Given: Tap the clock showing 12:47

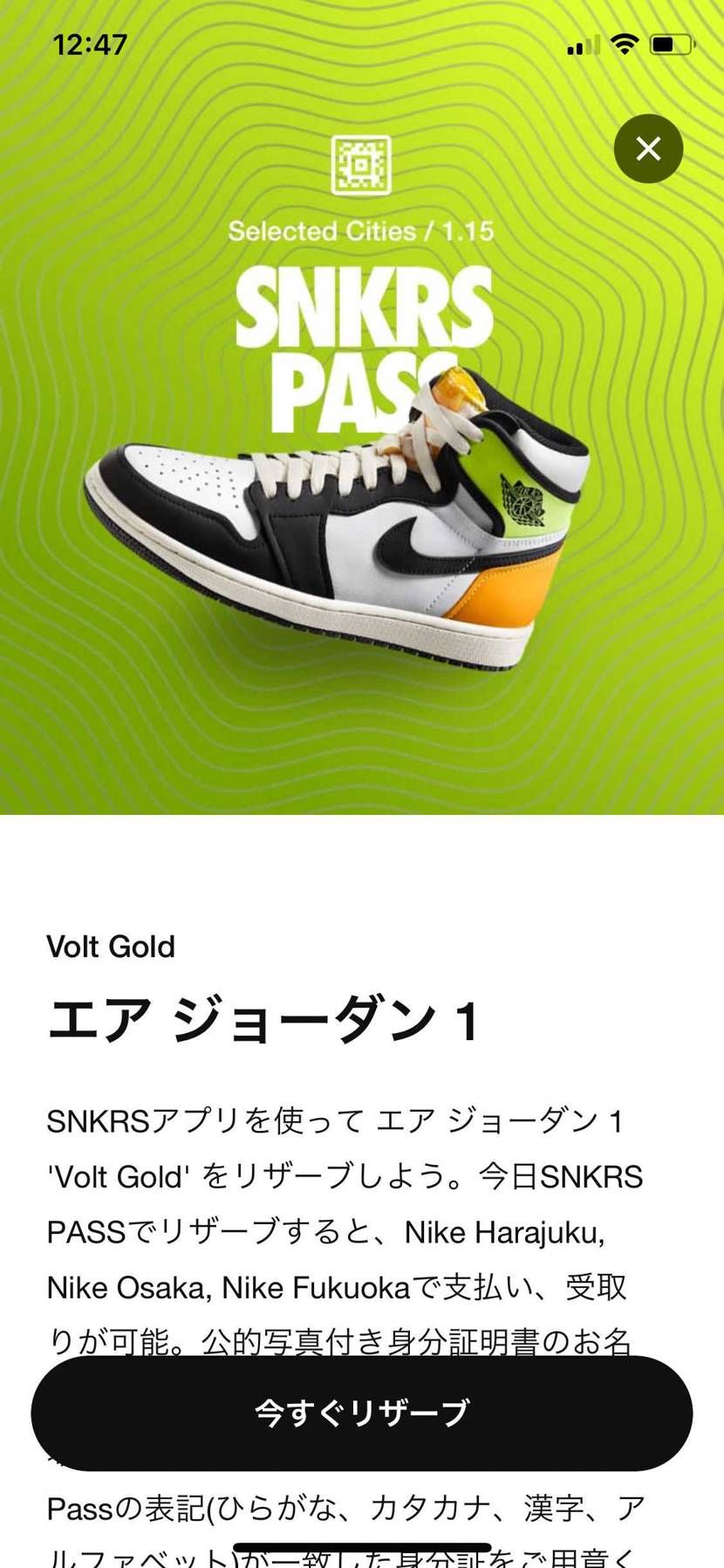Looking at the screenshot, I should pyautogui.click(x=90, y=42).
